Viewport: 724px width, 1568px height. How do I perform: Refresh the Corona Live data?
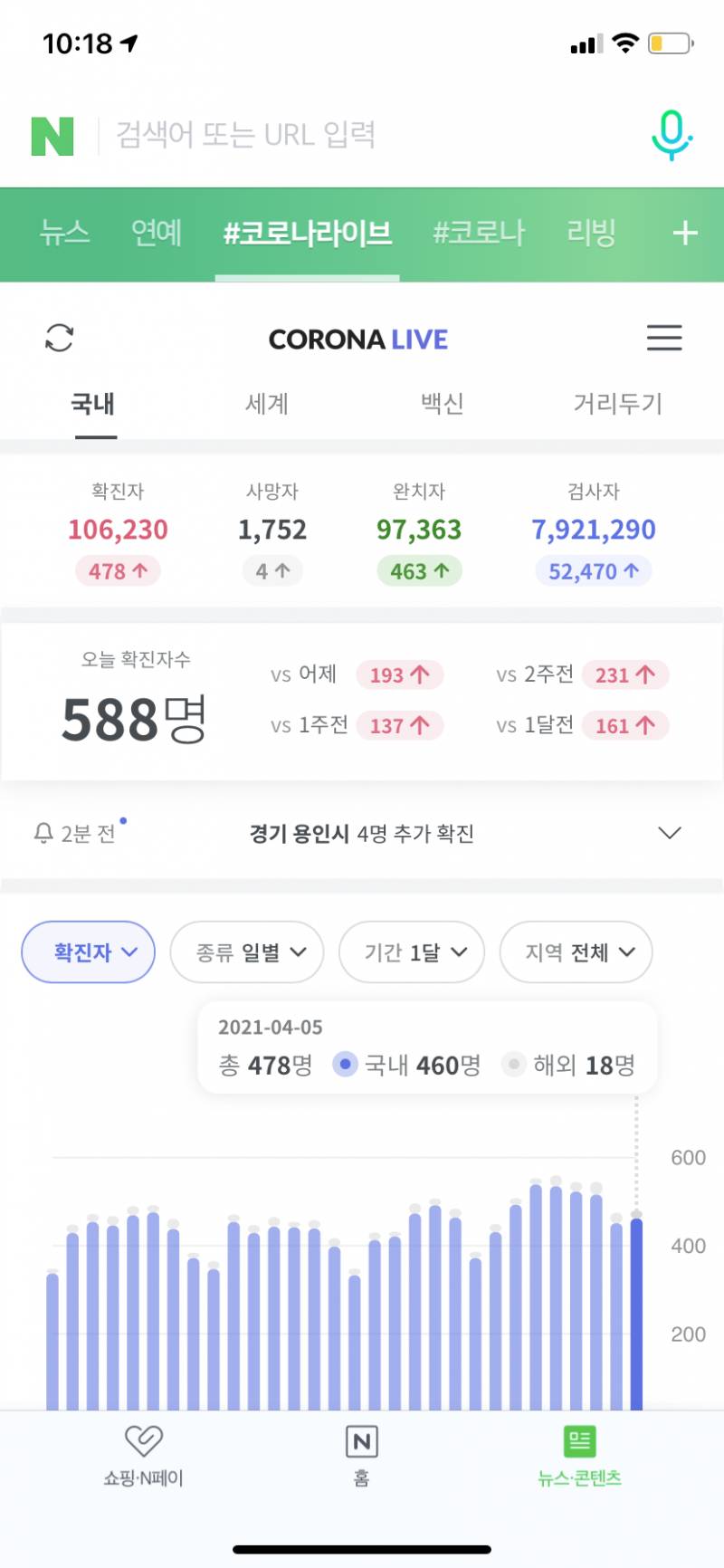click(x=58, y=339)
